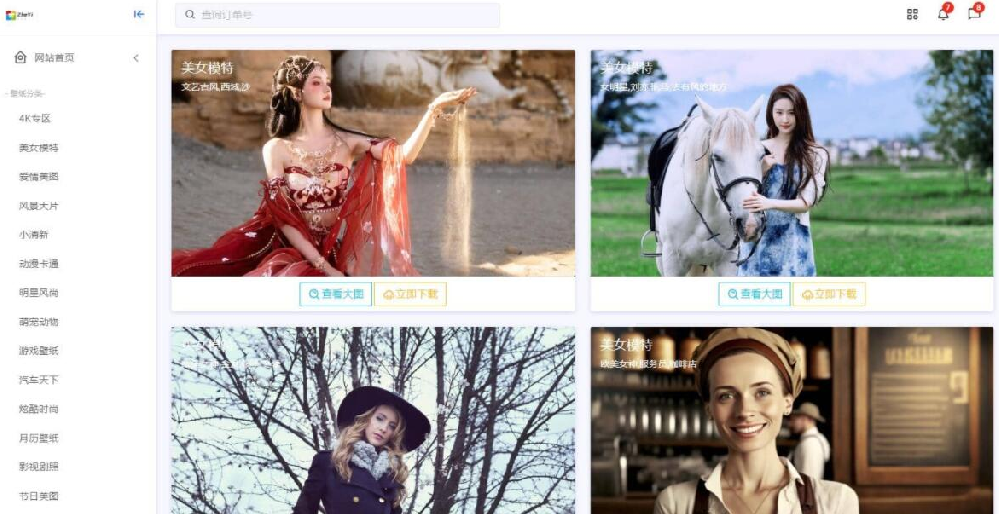The height and width of the screenshot is (514, 999).
Task: Open the grid apps icon
Action: [912, 14]
